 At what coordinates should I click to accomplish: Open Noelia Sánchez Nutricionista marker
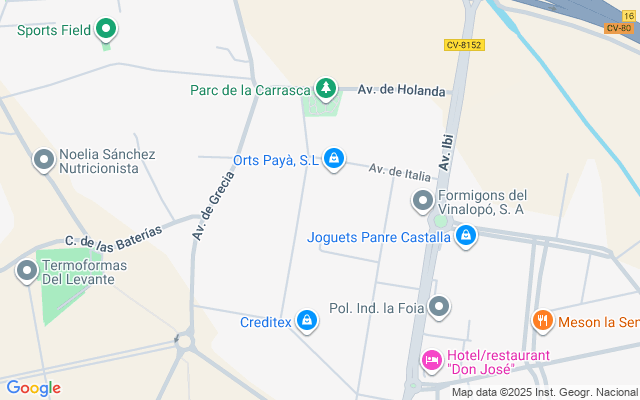pyautogui.click(x=44, y=160)
